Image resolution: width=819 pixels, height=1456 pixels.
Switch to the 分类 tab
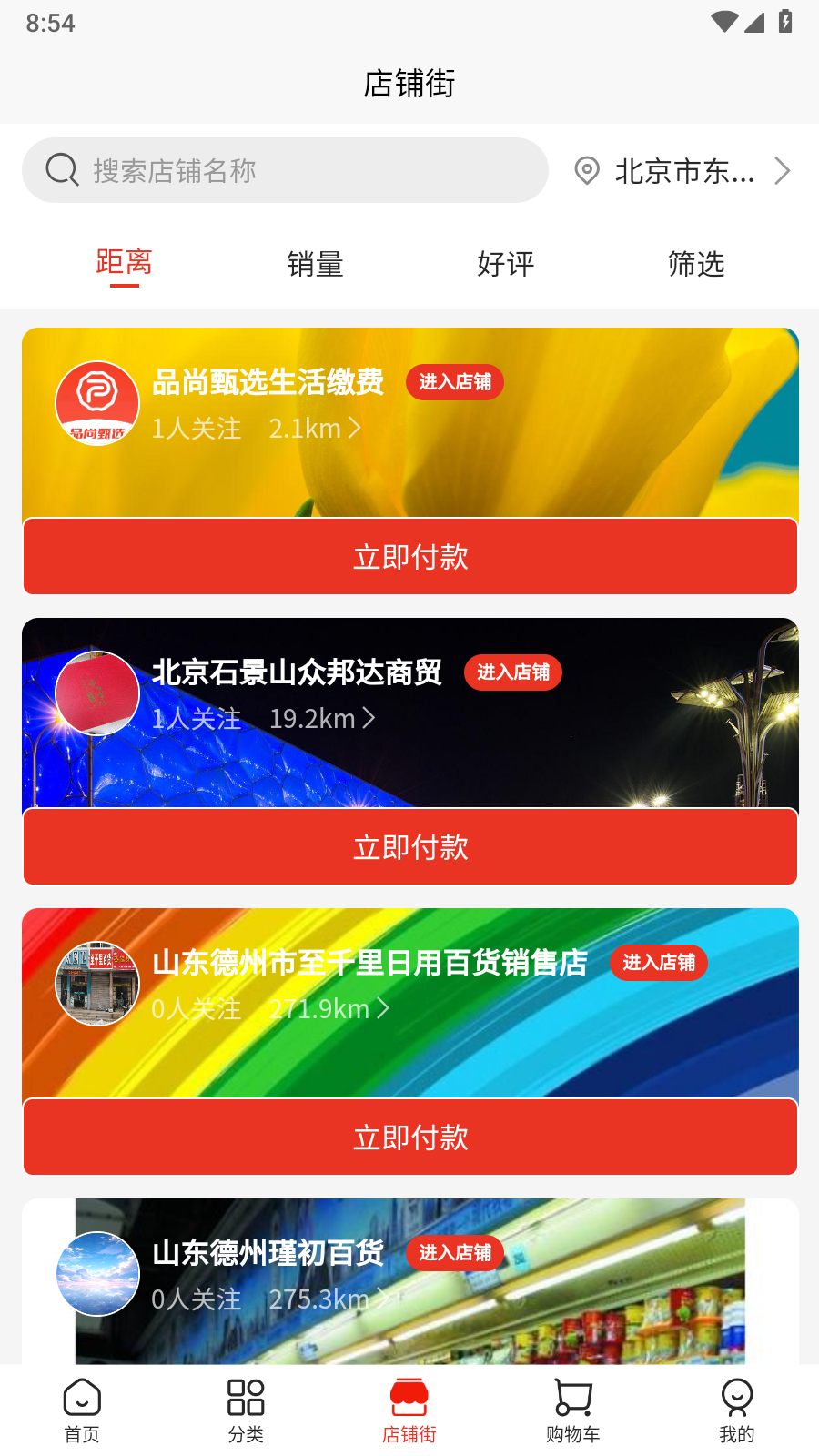pos(246,1410)
